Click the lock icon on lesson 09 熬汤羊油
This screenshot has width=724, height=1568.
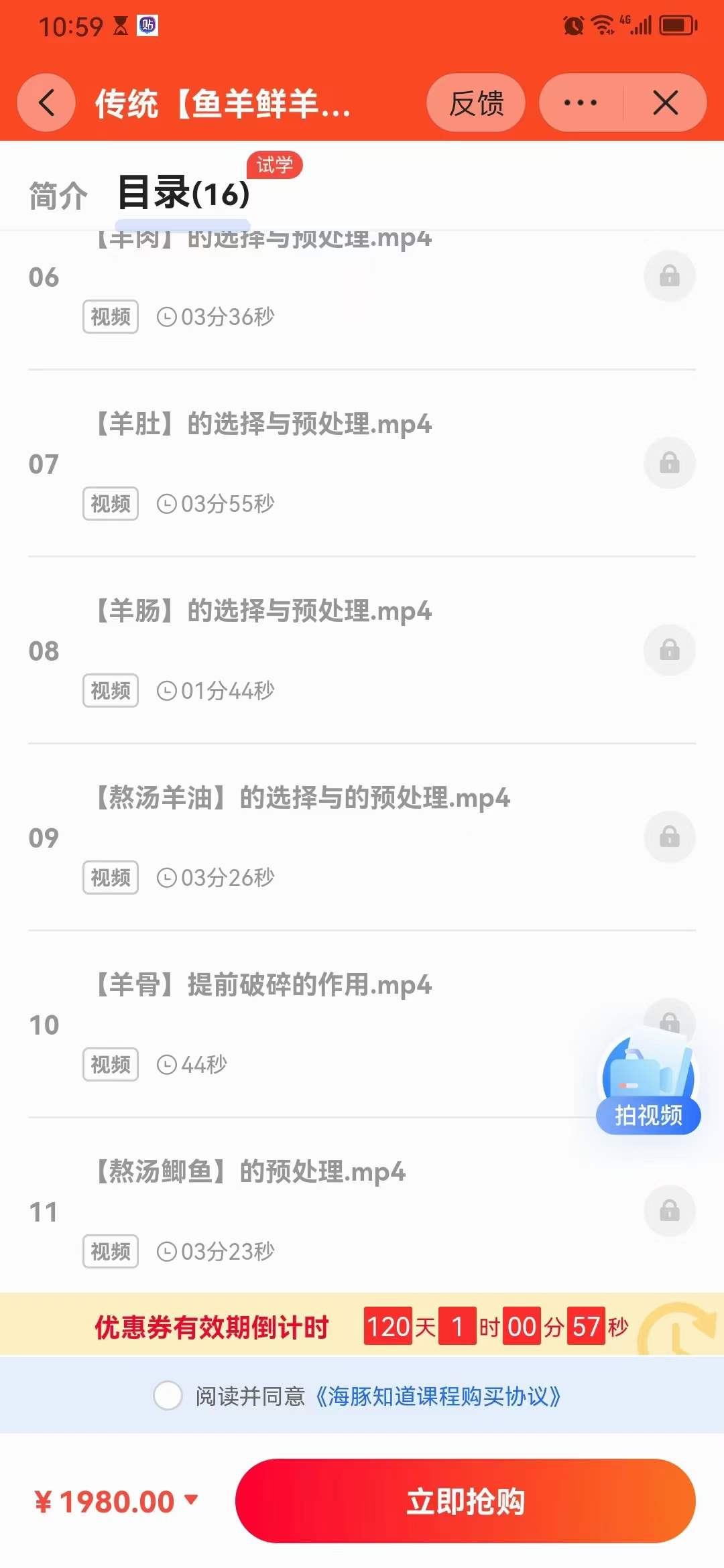[669, 836]
